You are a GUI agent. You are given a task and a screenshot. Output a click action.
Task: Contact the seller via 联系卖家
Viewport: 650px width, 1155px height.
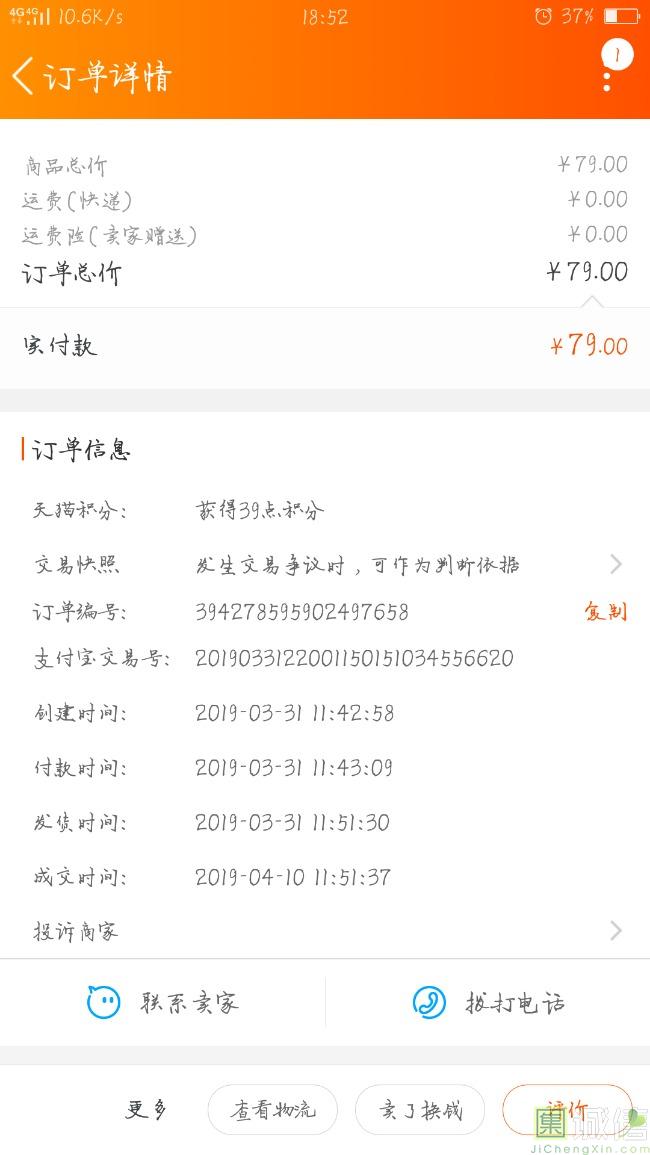point(163,1003)
